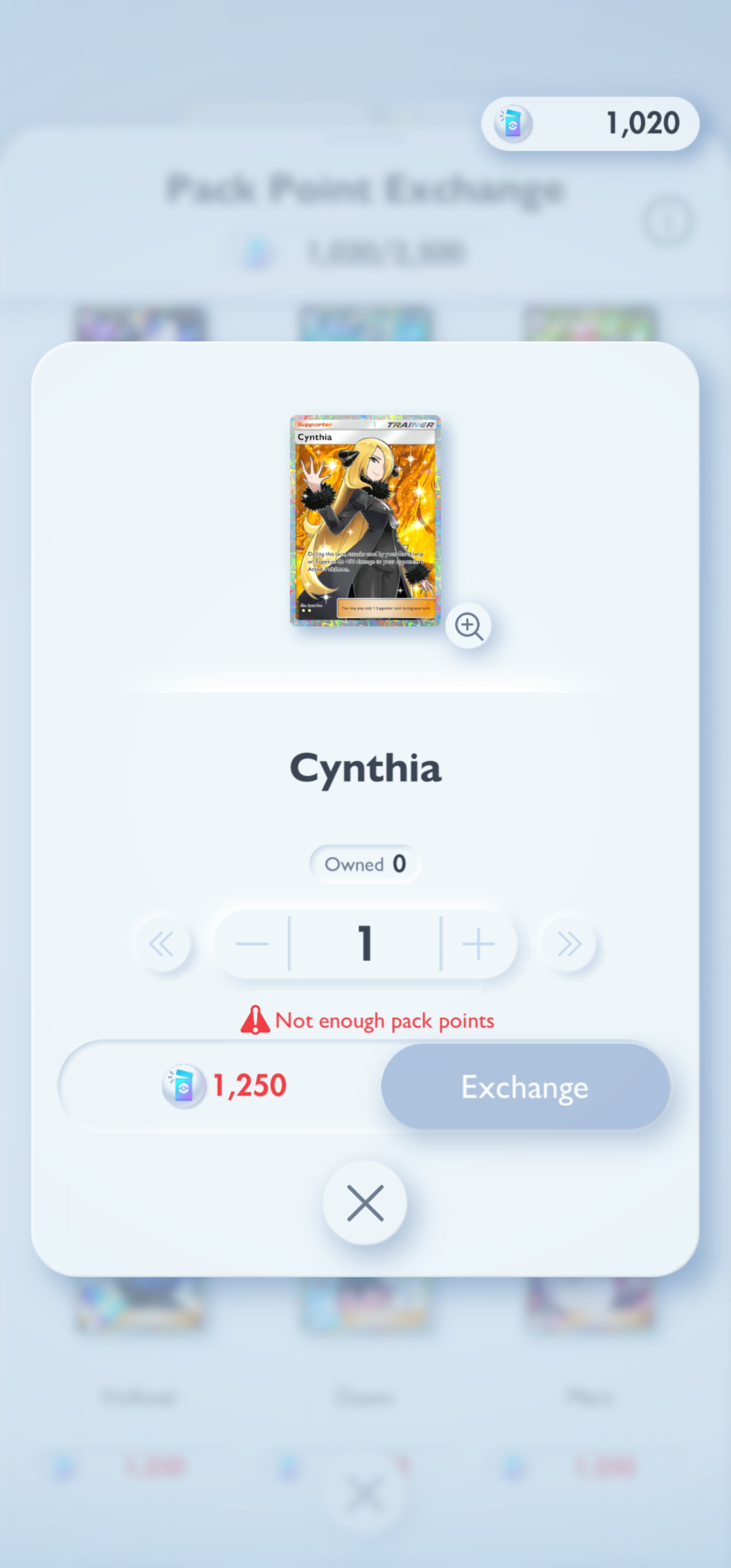Image resolution: width=731 pixels, height=1568 pixels.
Task: Jump to maximum quantity with double-right arrows
Action: pos(569,944)
